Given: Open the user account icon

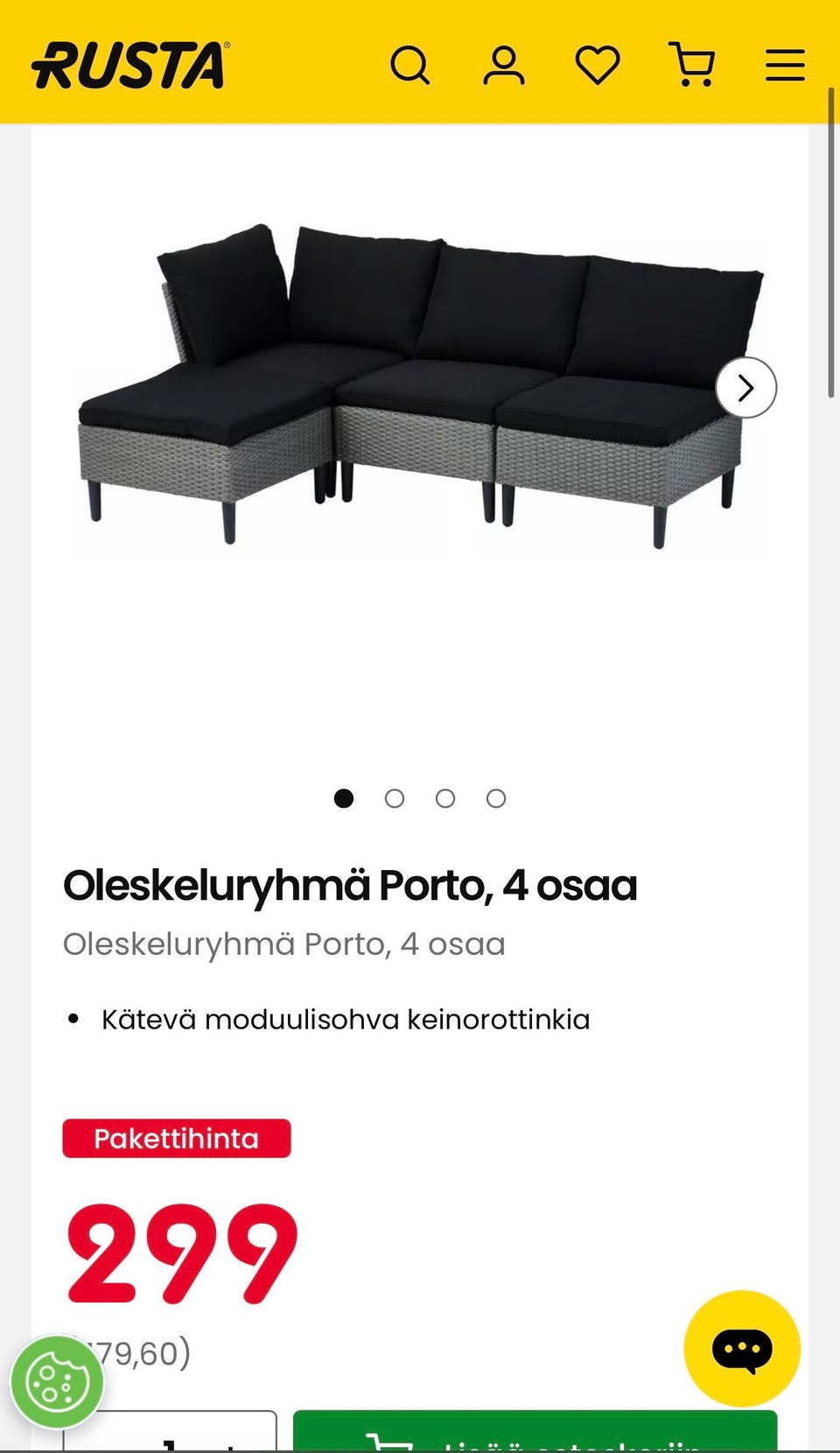Looking at the screenshot, I should [504, 66].
